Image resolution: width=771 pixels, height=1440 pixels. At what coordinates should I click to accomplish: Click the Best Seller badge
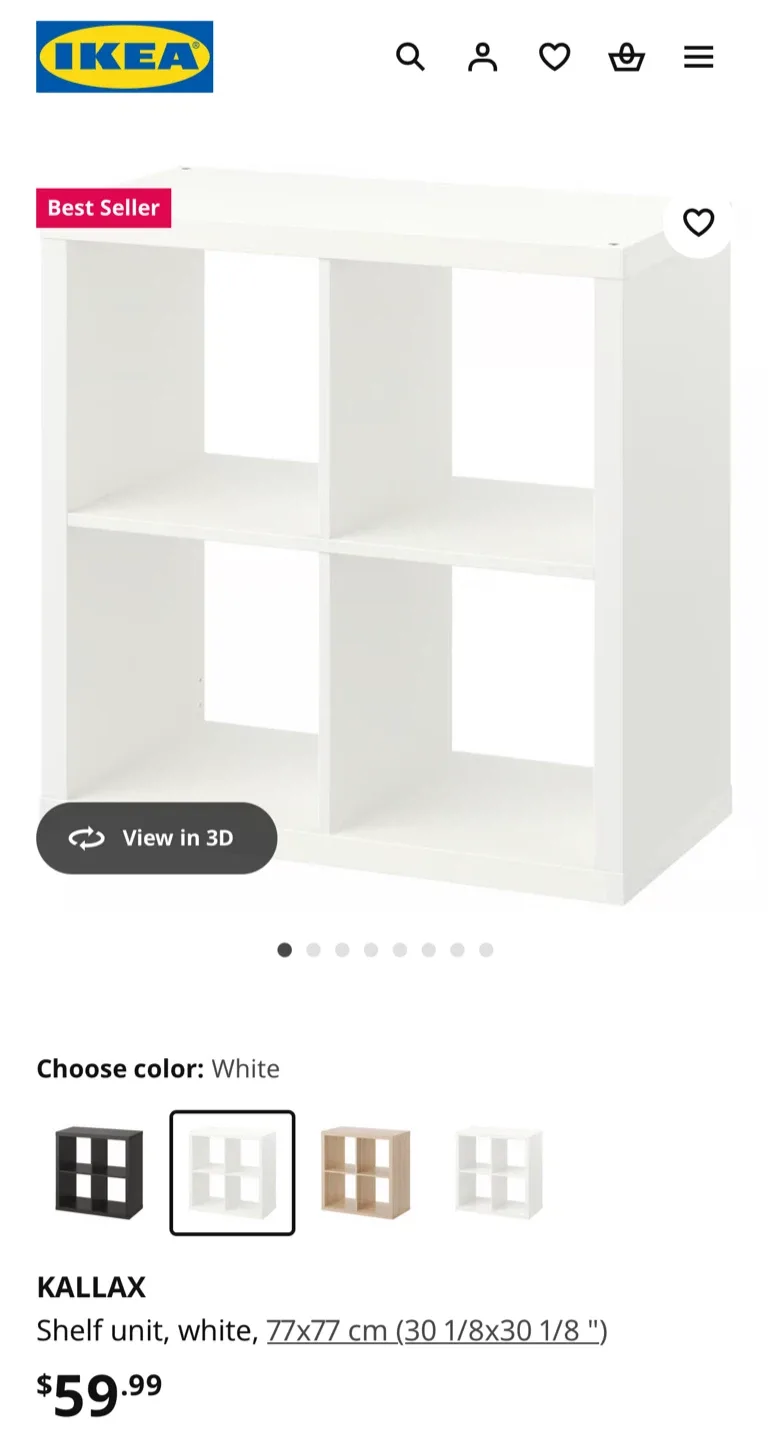[103, 208]
